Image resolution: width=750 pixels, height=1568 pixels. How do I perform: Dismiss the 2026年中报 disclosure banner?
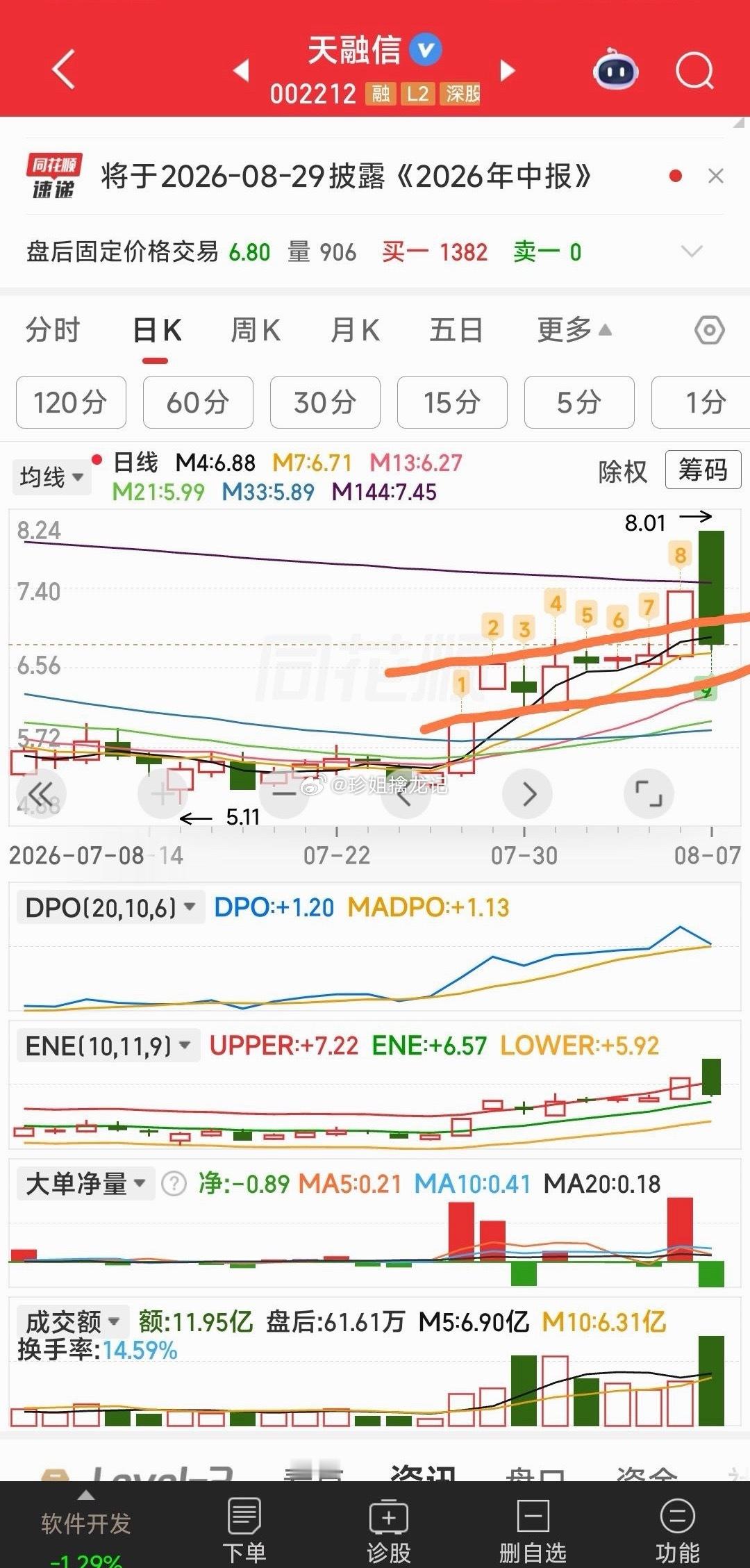[x=716, y=176]
